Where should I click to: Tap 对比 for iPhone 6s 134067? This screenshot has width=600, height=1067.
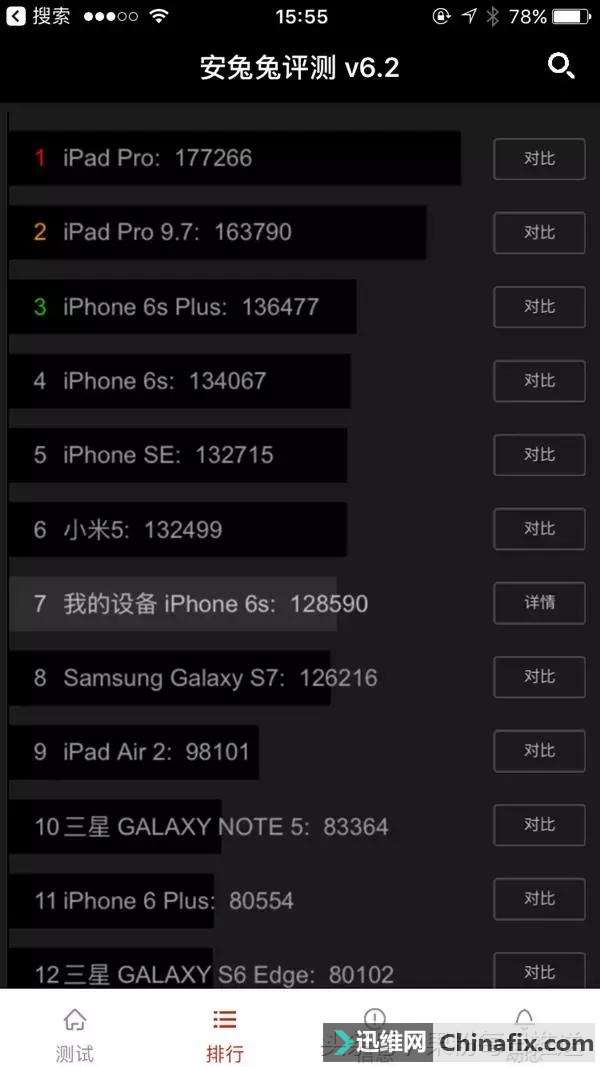pos(539,380)
